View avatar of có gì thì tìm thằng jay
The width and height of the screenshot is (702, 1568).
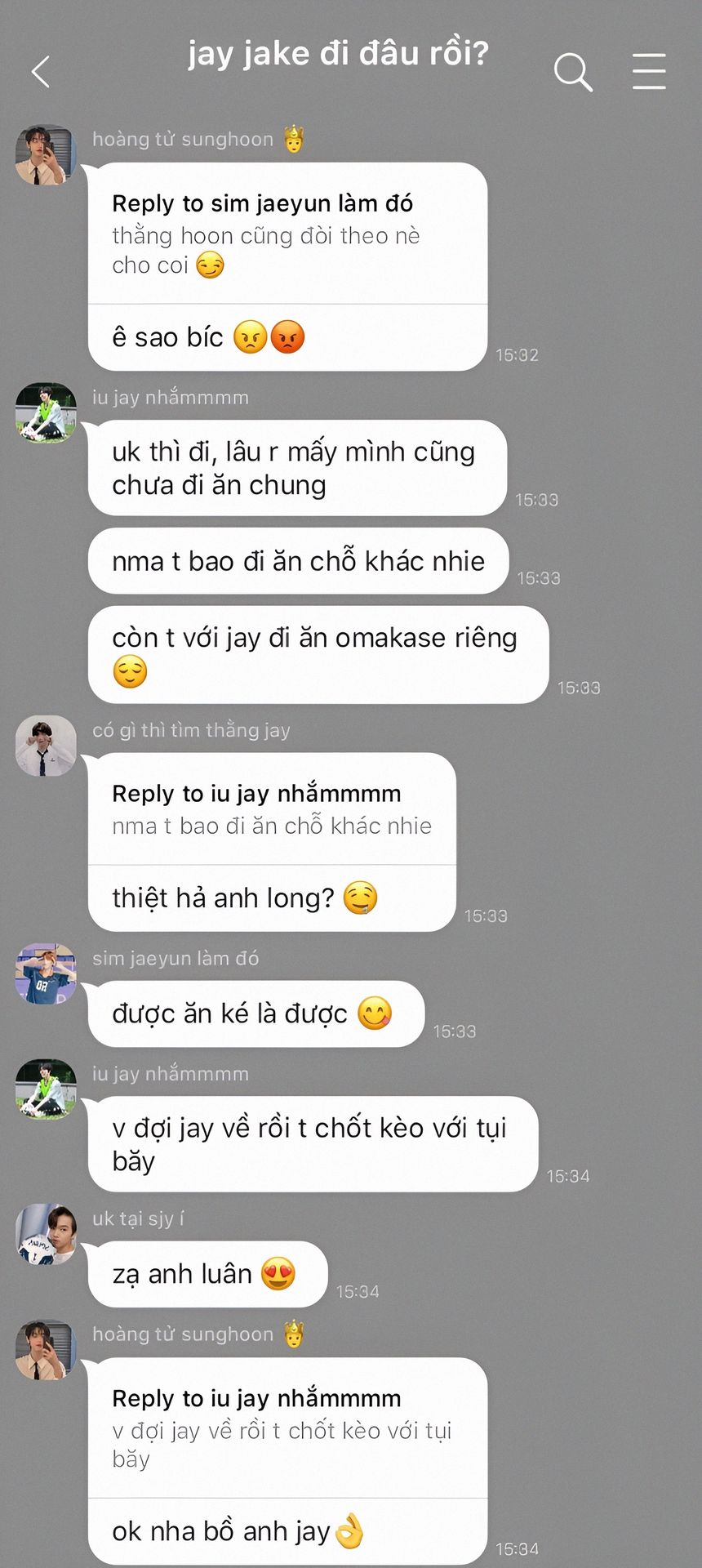(x=47, y=746)
